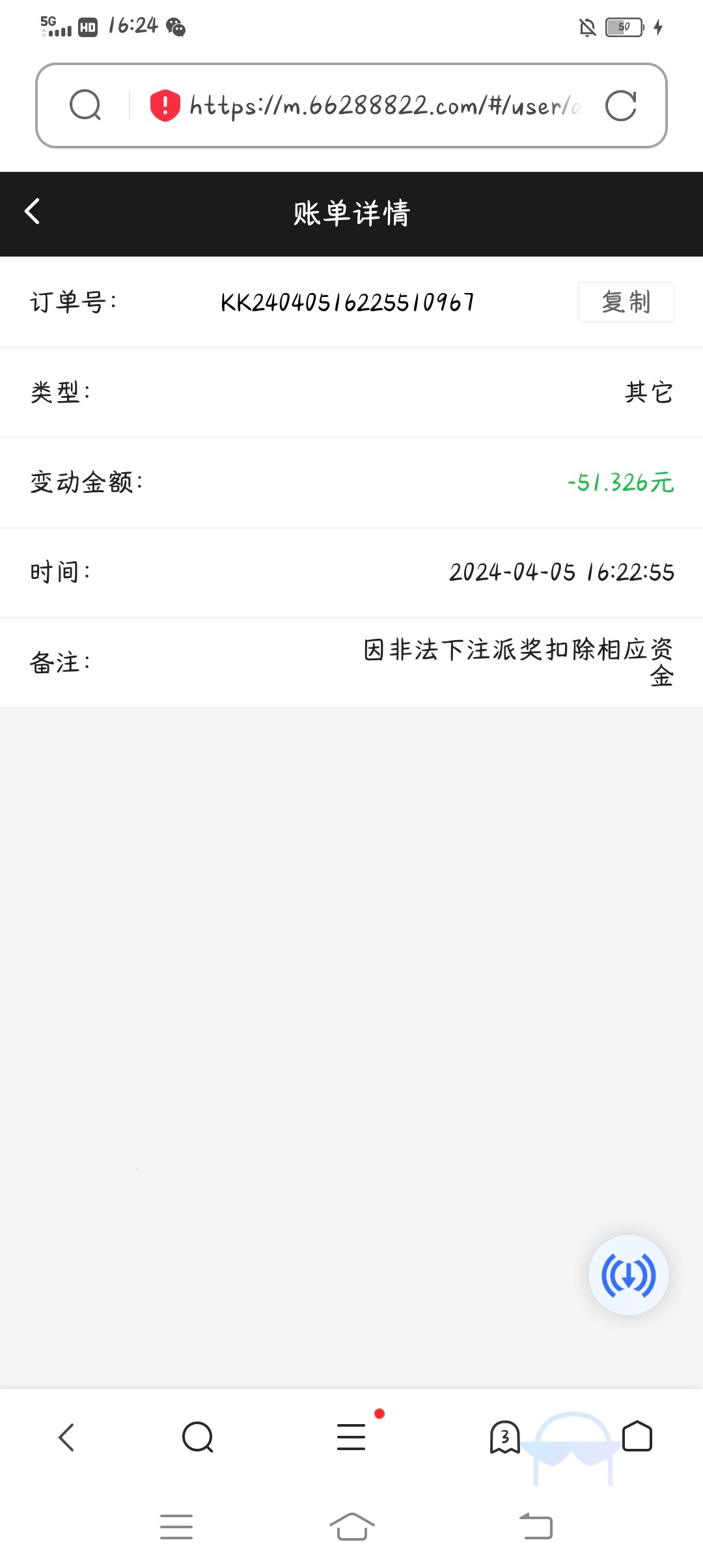
Task: Tap the notification muted bell icon
Action: pyautogui.click(x=588, y=27)
